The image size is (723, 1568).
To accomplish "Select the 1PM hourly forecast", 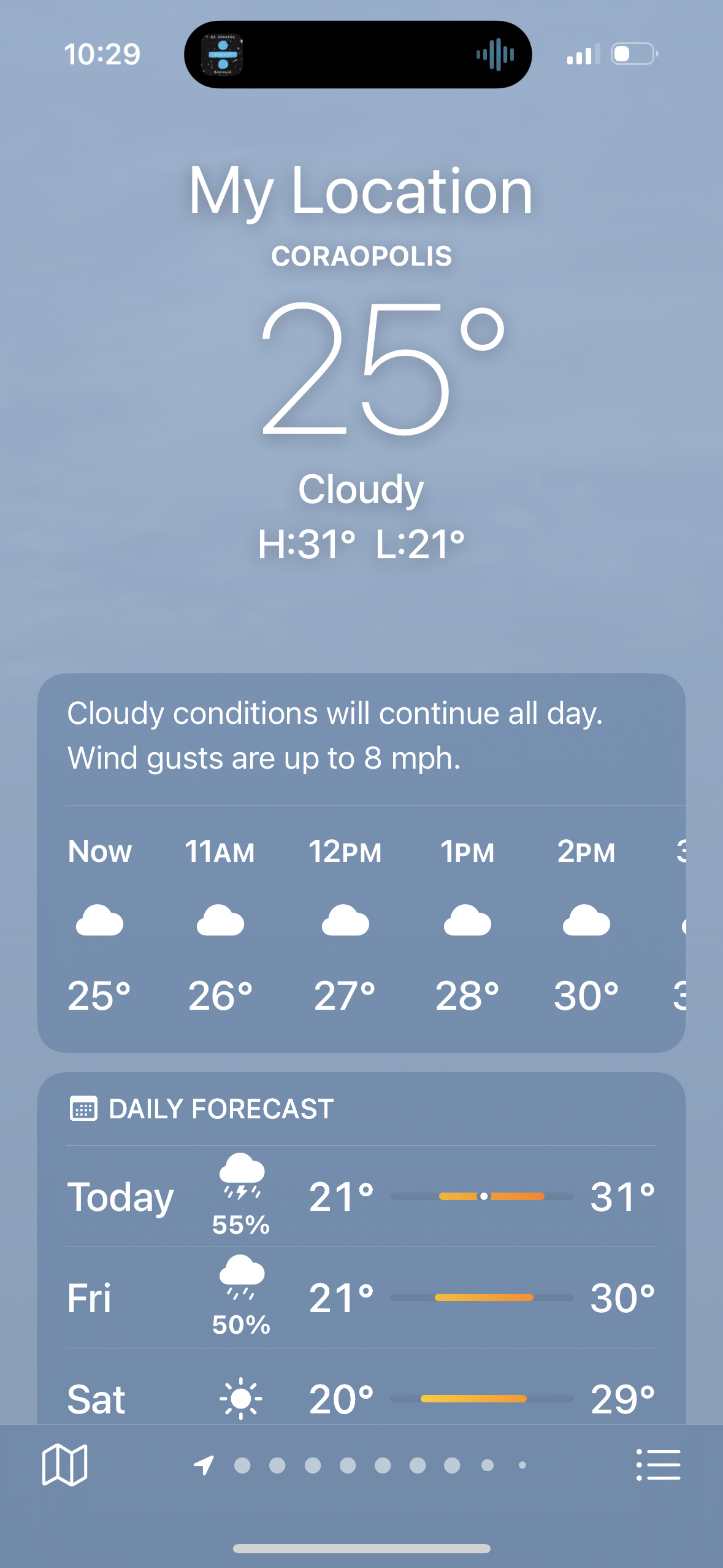I will [x=467, y=920].
